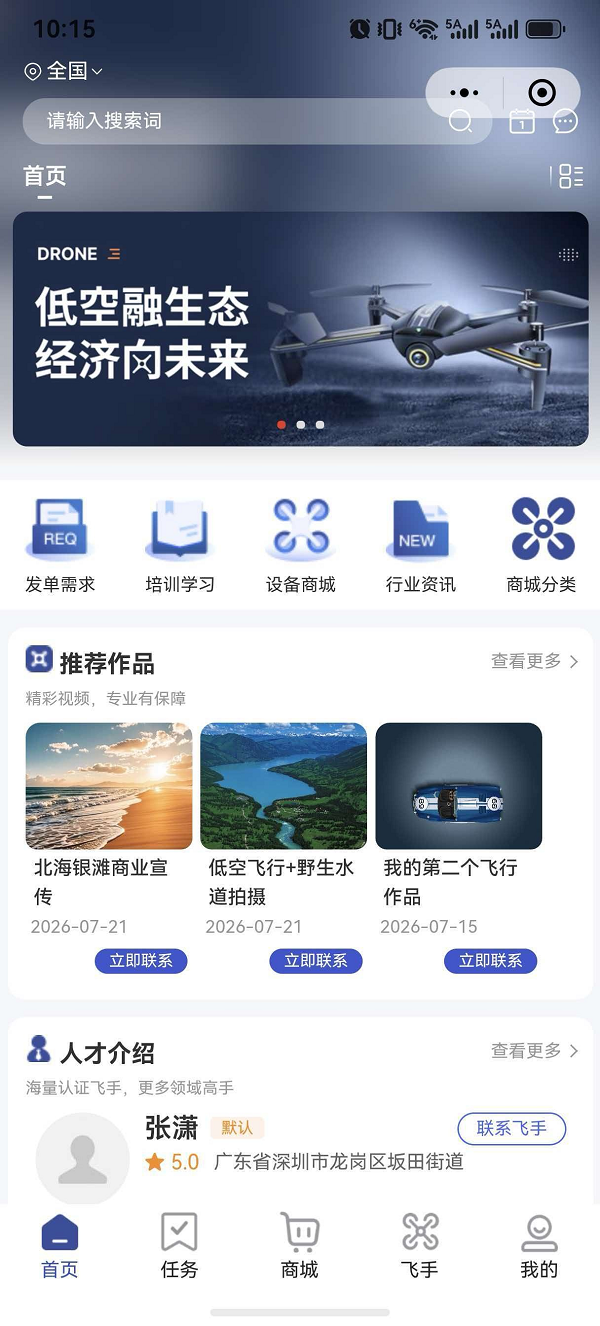Image resolution: width=600 pixels, height=1326 pixels.
Task: Open the calendar icon
Action: click(522, 122)
